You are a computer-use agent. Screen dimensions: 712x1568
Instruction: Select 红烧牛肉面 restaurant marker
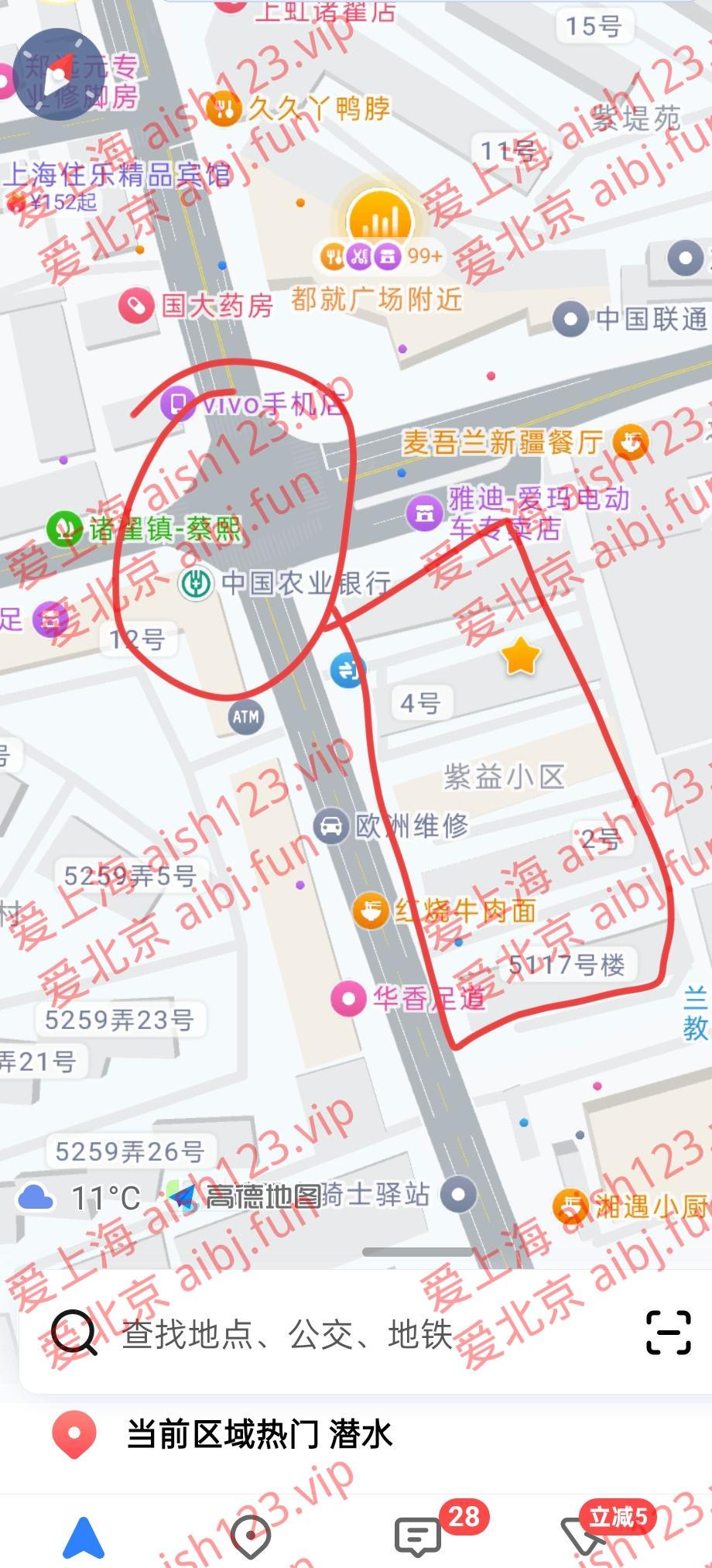pos(371,911)
